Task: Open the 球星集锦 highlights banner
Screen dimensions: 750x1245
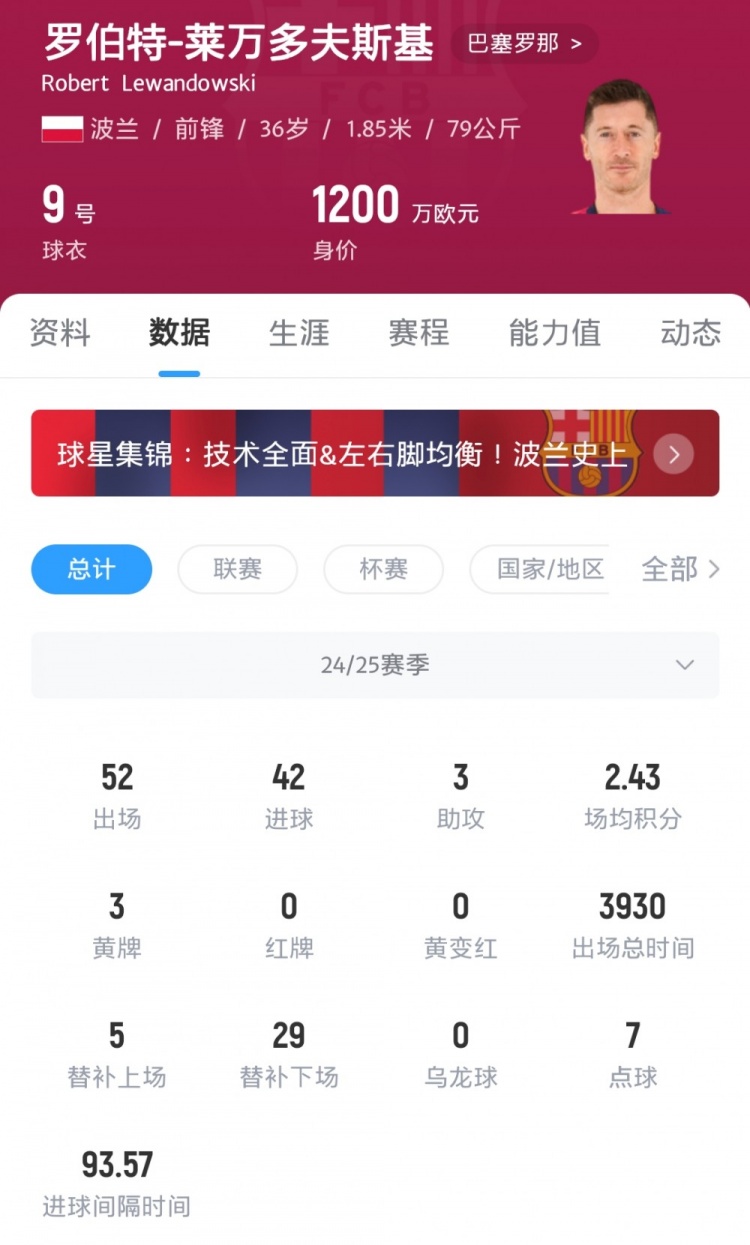Action: click(x=375, y=453)
